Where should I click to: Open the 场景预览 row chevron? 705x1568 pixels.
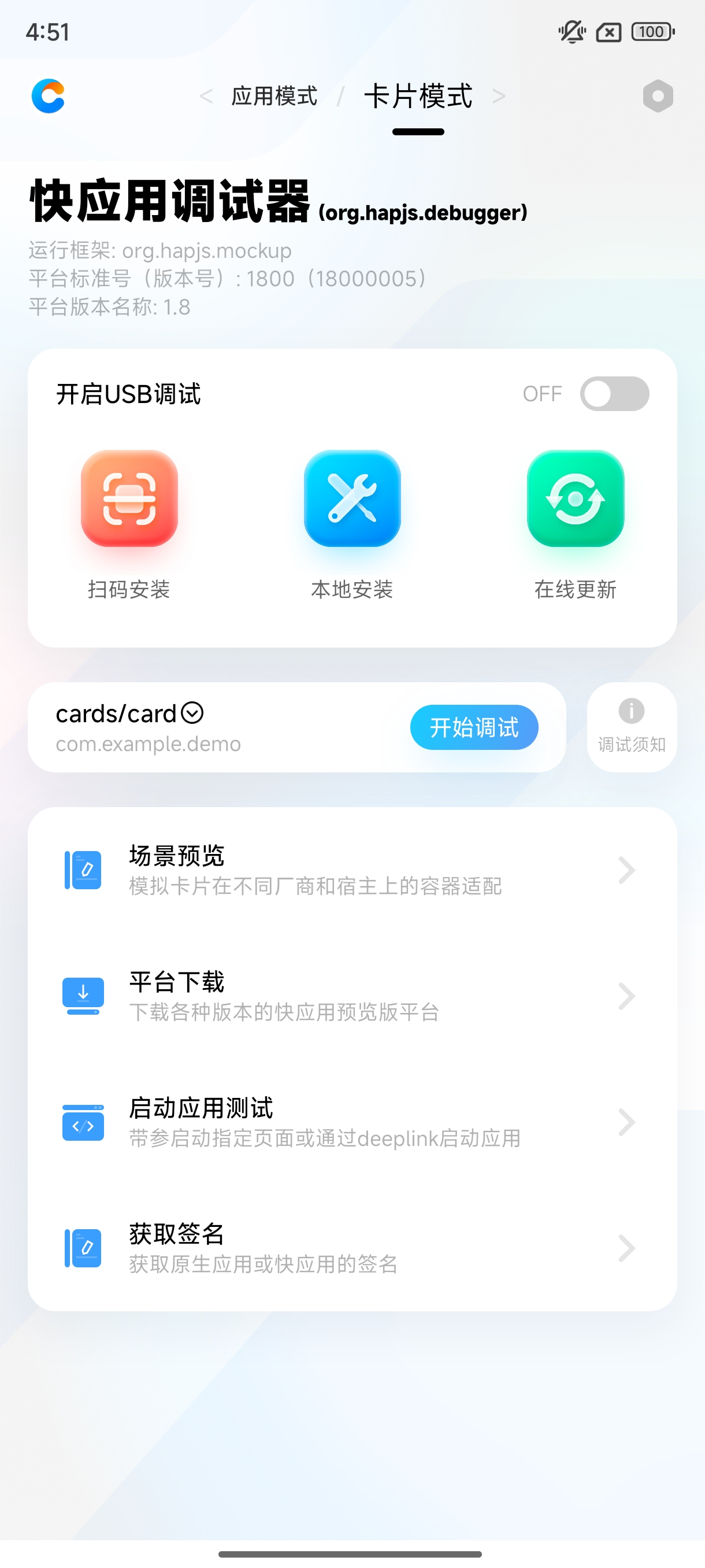point(626,869)
